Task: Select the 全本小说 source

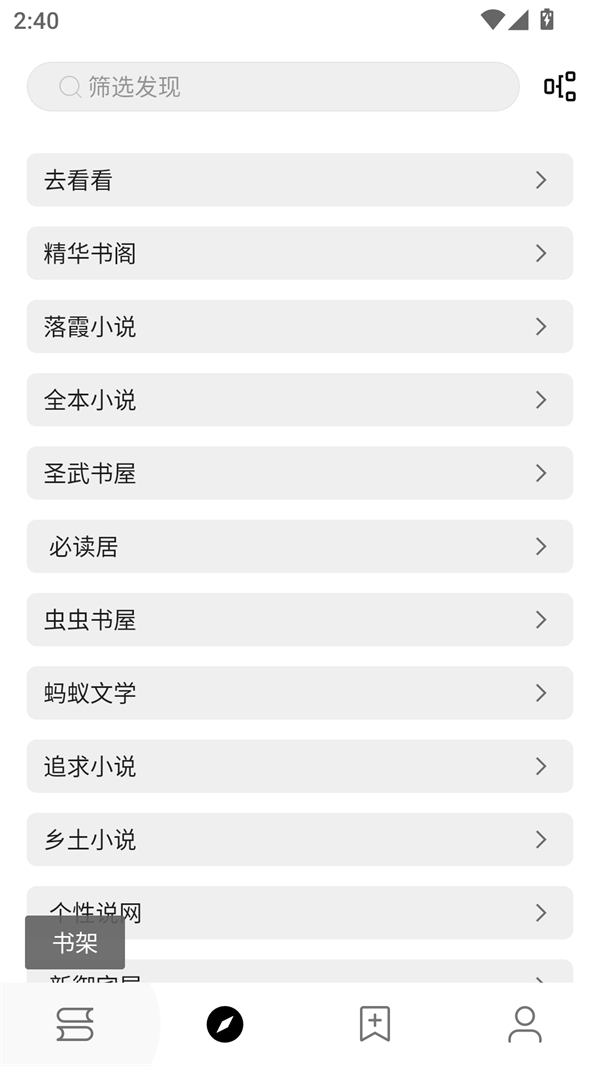Action: coord(299,400)
